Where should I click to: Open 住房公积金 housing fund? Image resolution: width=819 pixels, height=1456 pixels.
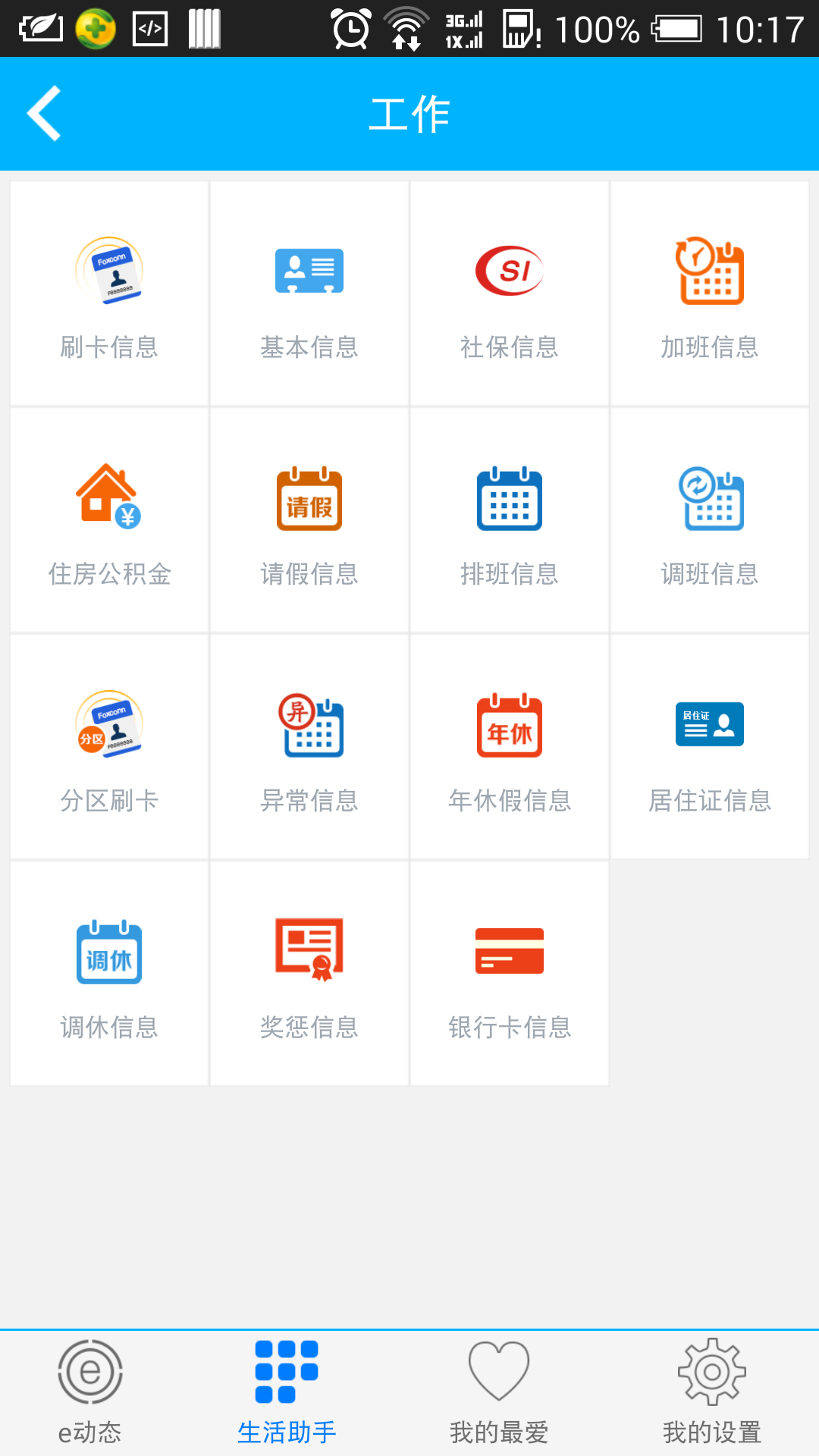[108, 523]
